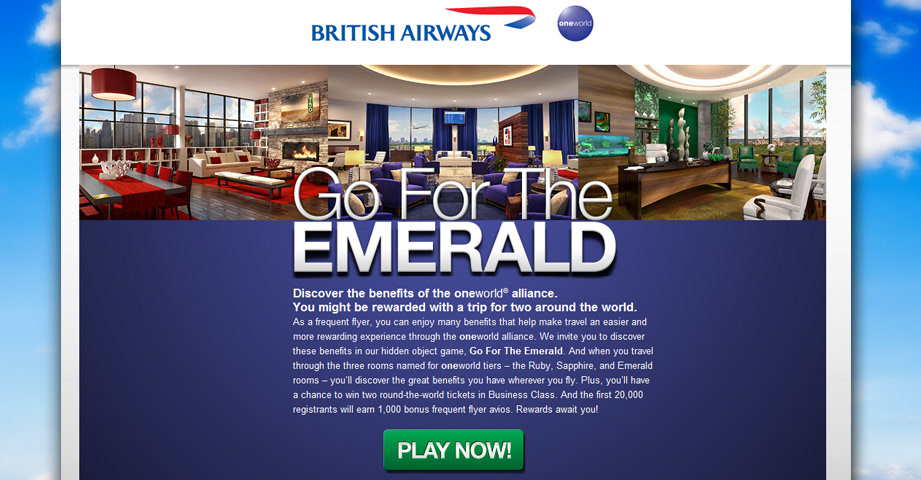The height and width of the screenshot is (480, 921).
Task: Start the game with Play Now
Action: [x=453, y=450]
